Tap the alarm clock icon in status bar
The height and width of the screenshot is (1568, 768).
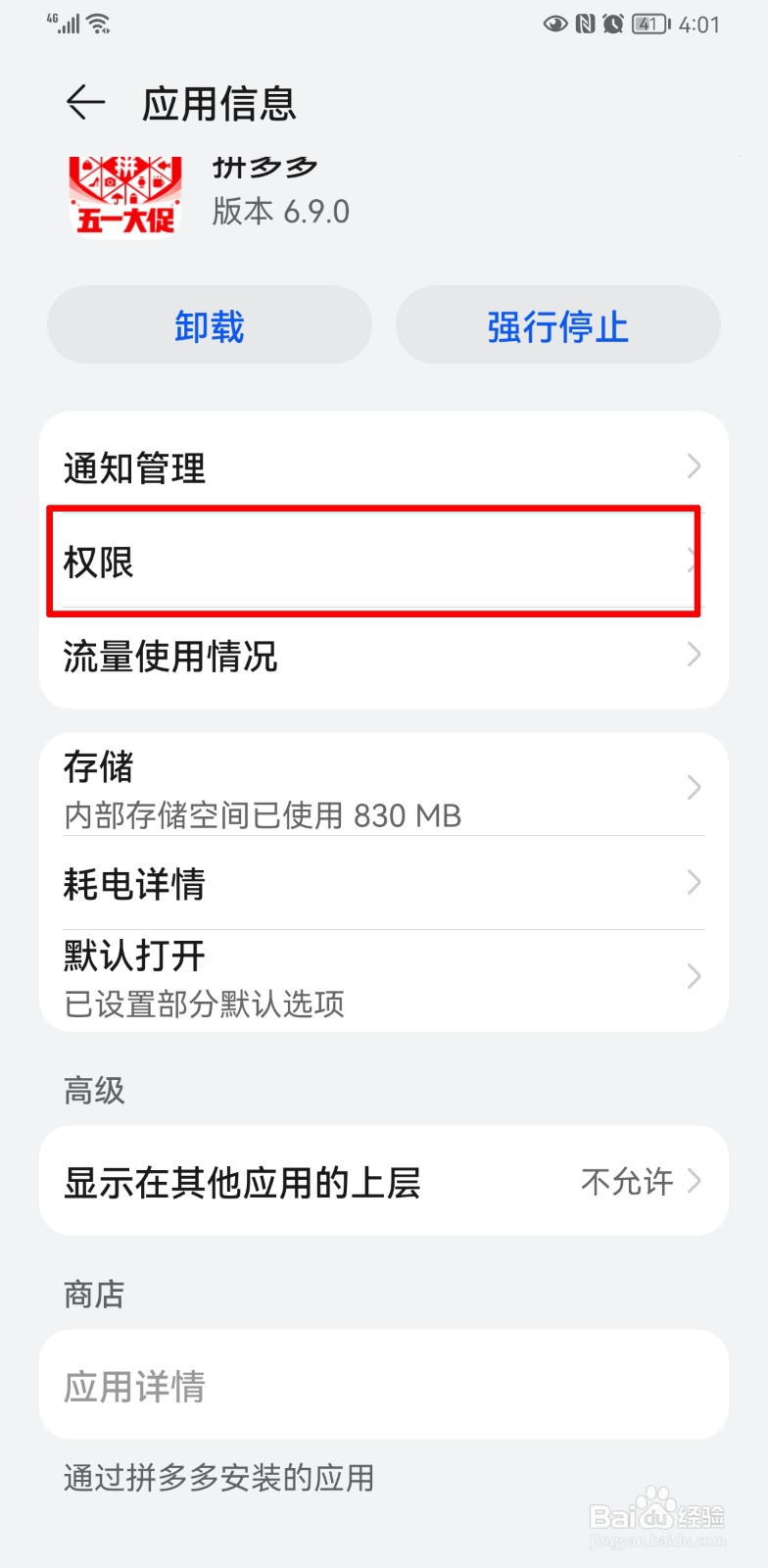pos(612,24)
